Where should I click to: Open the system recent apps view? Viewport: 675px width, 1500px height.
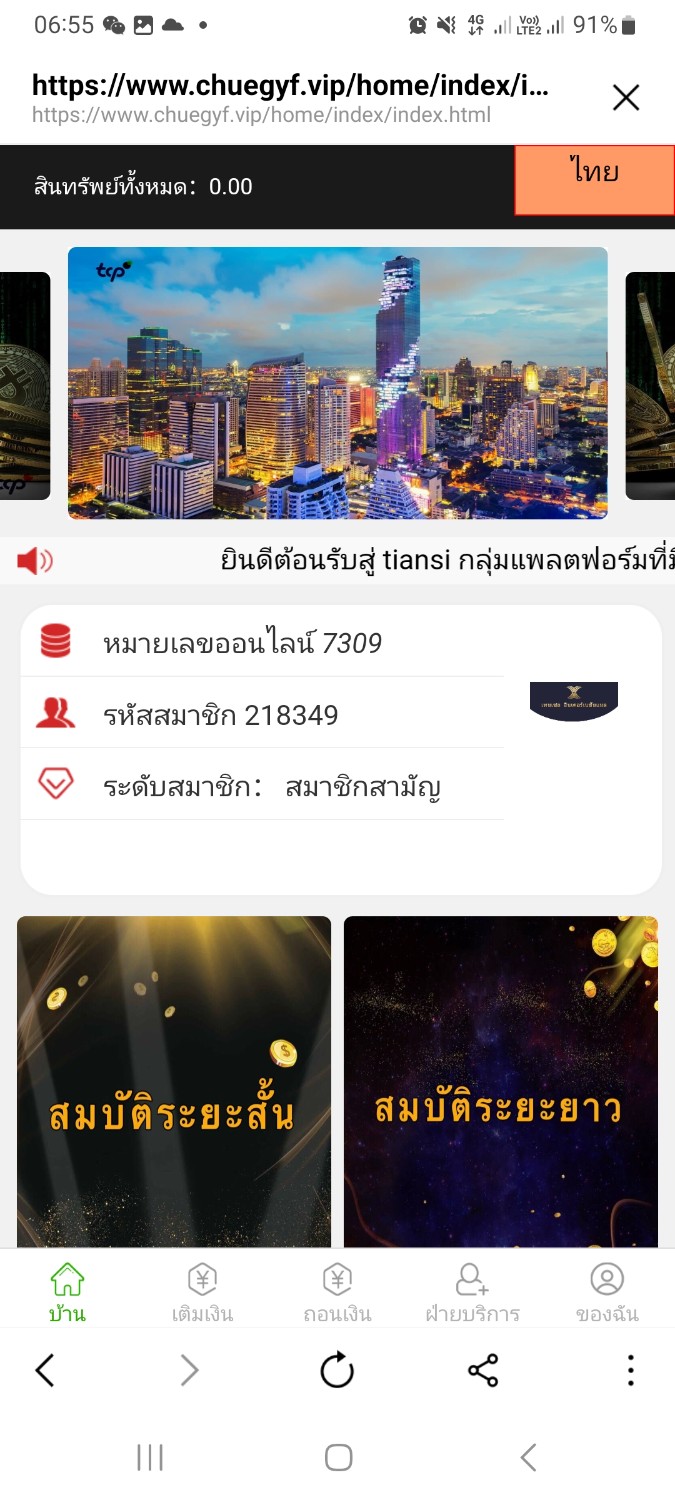pyautogui.click(x=150, y=1458)
